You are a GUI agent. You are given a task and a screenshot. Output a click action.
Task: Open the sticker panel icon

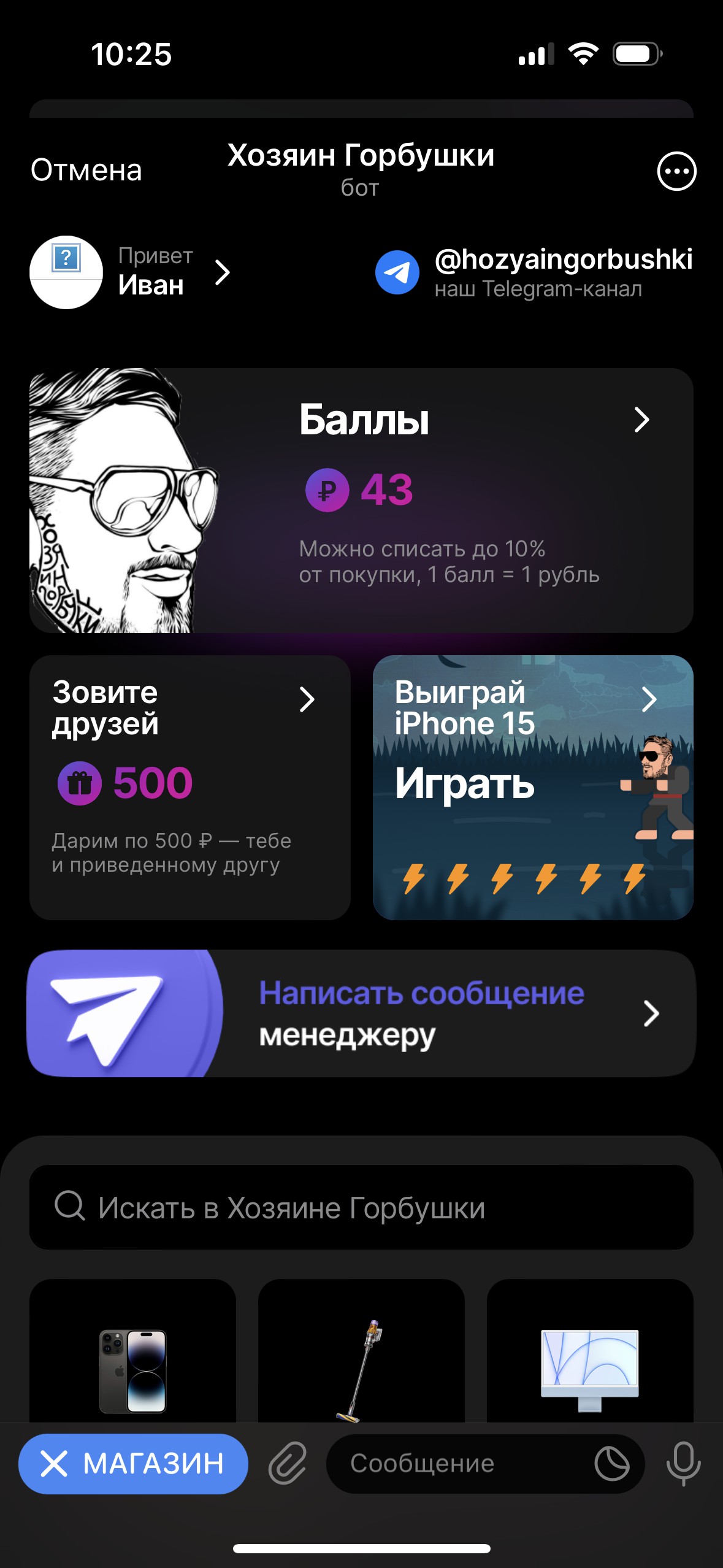[x=612, y=1463]
